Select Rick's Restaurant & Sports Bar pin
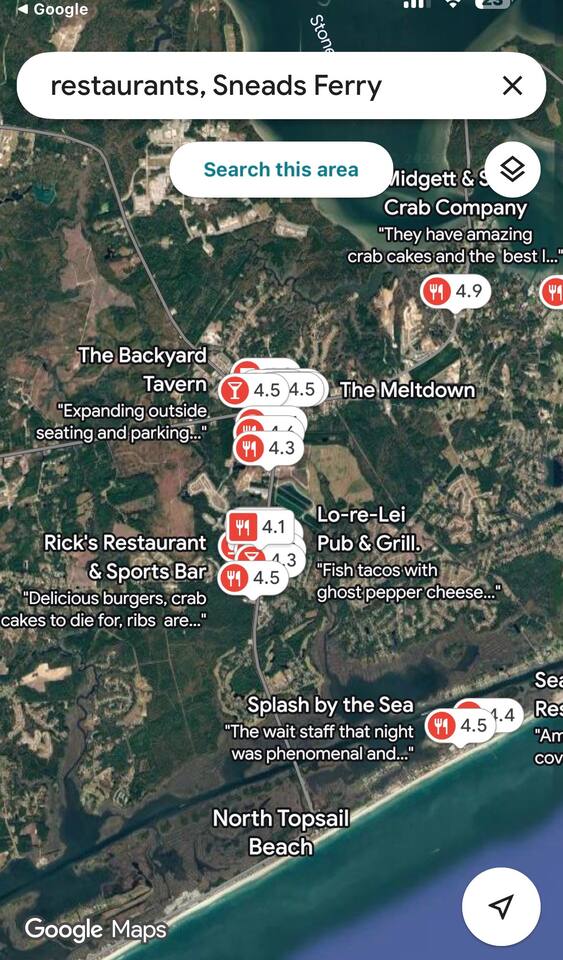The width and height of the screenshot is (563, 960). [x=253, y=578]
